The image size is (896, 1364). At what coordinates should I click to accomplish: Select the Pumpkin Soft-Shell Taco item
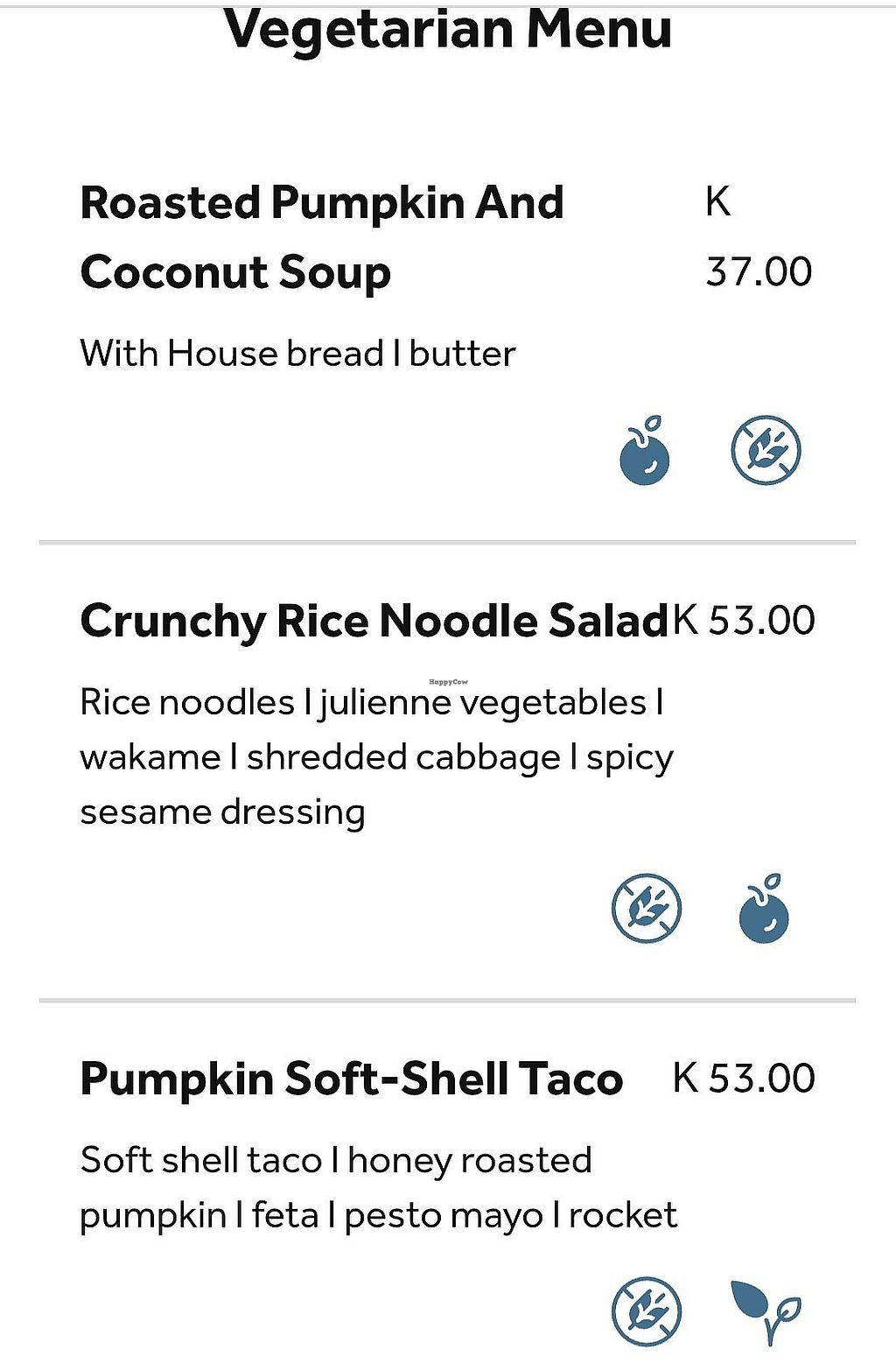click(351, 1079)
